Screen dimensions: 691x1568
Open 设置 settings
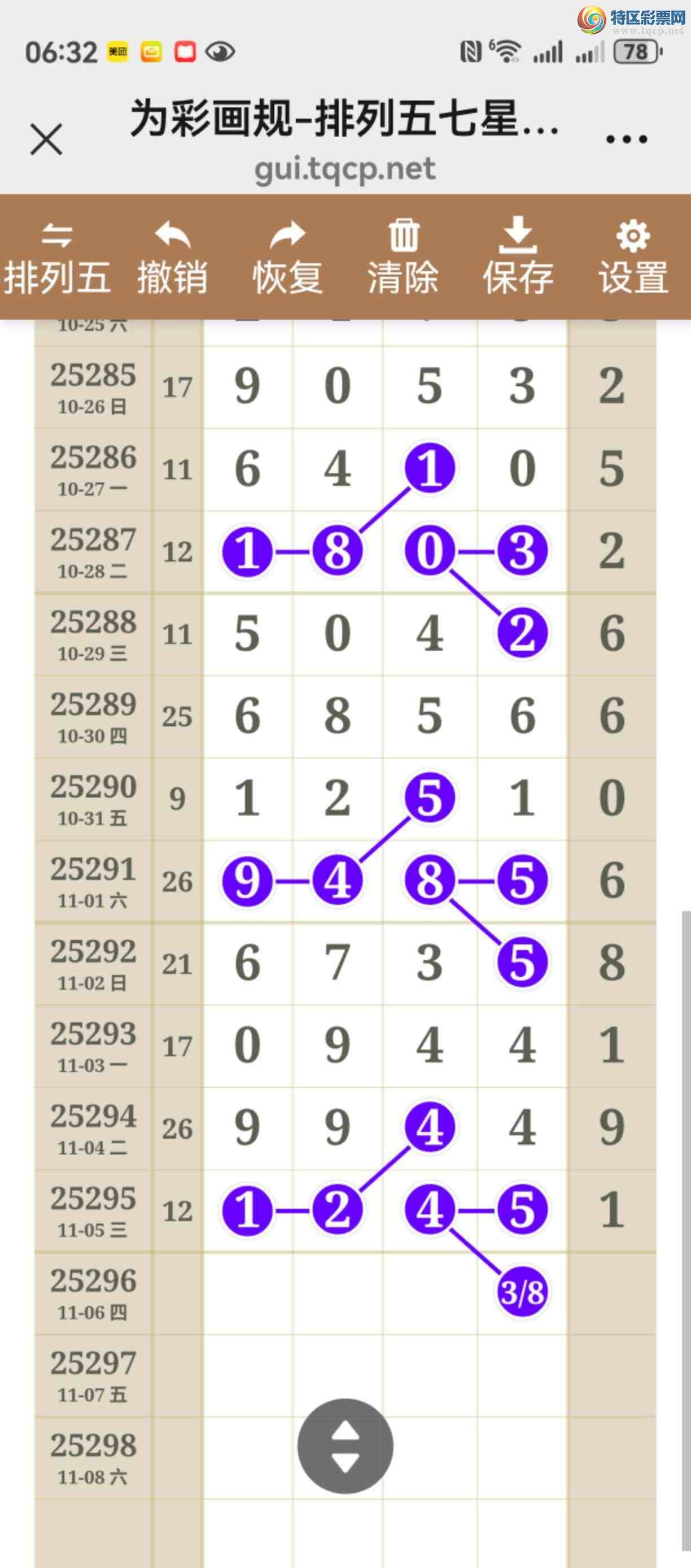633,258
